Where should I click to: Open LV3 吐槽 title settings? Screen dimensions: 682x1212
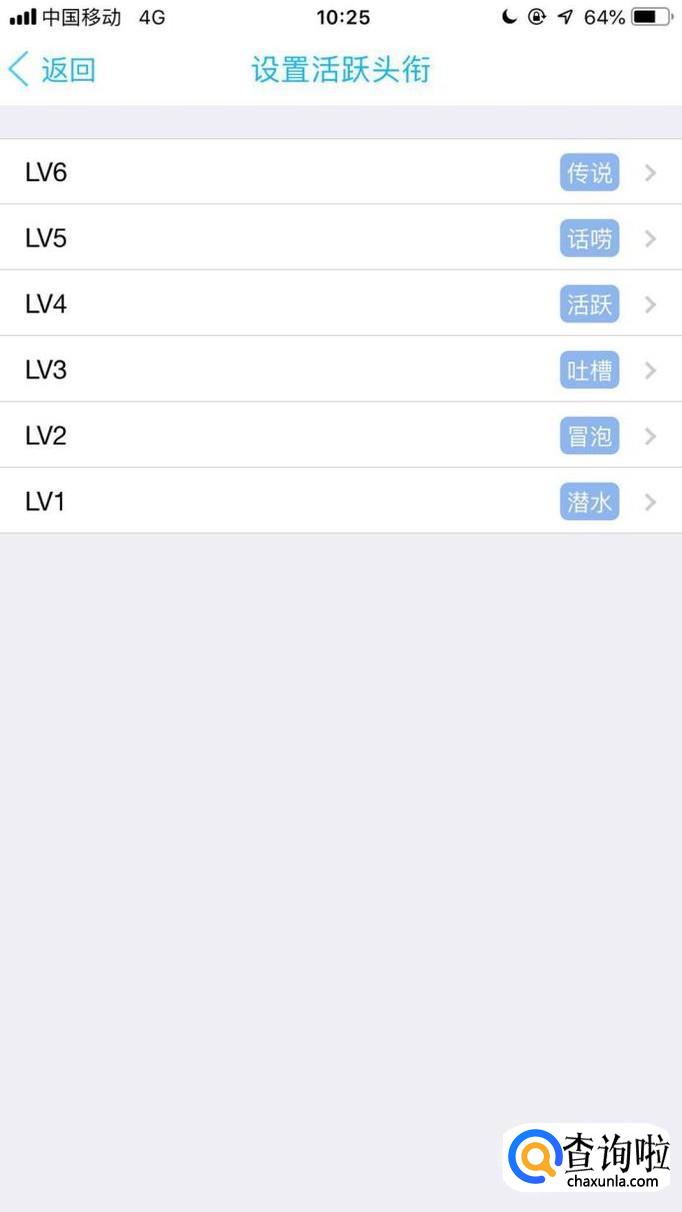point(340,370)
